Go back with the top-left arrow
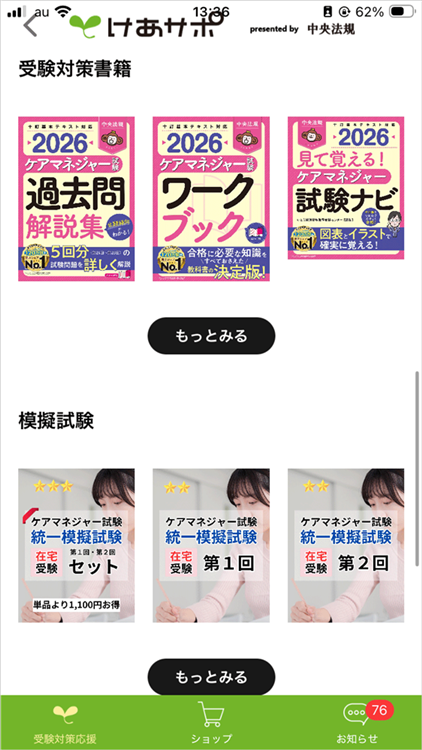The height and width of the screenshot is (750, 422). (30, 25)
